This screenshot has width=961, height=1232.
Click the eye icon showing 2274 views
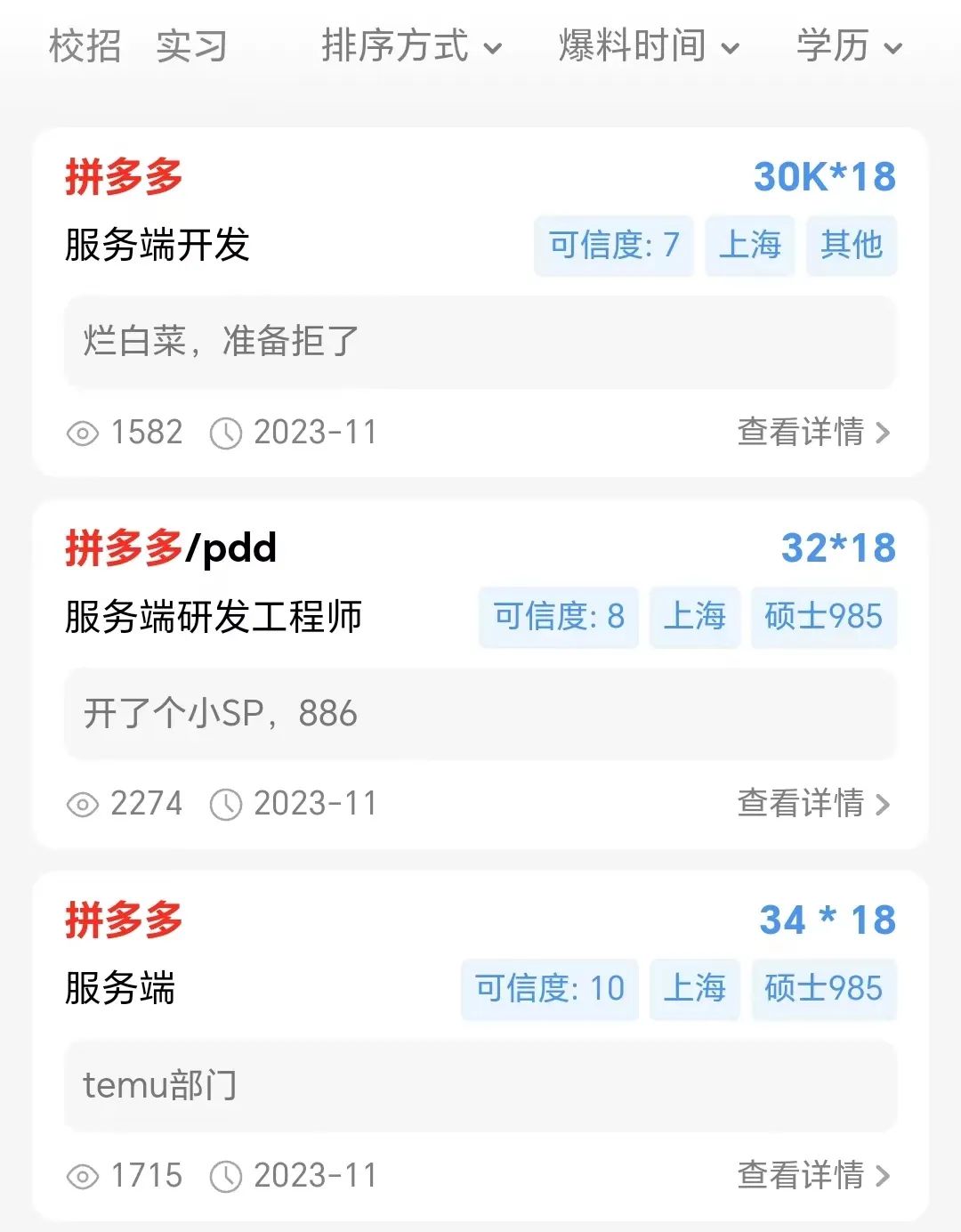click(84, 804)
